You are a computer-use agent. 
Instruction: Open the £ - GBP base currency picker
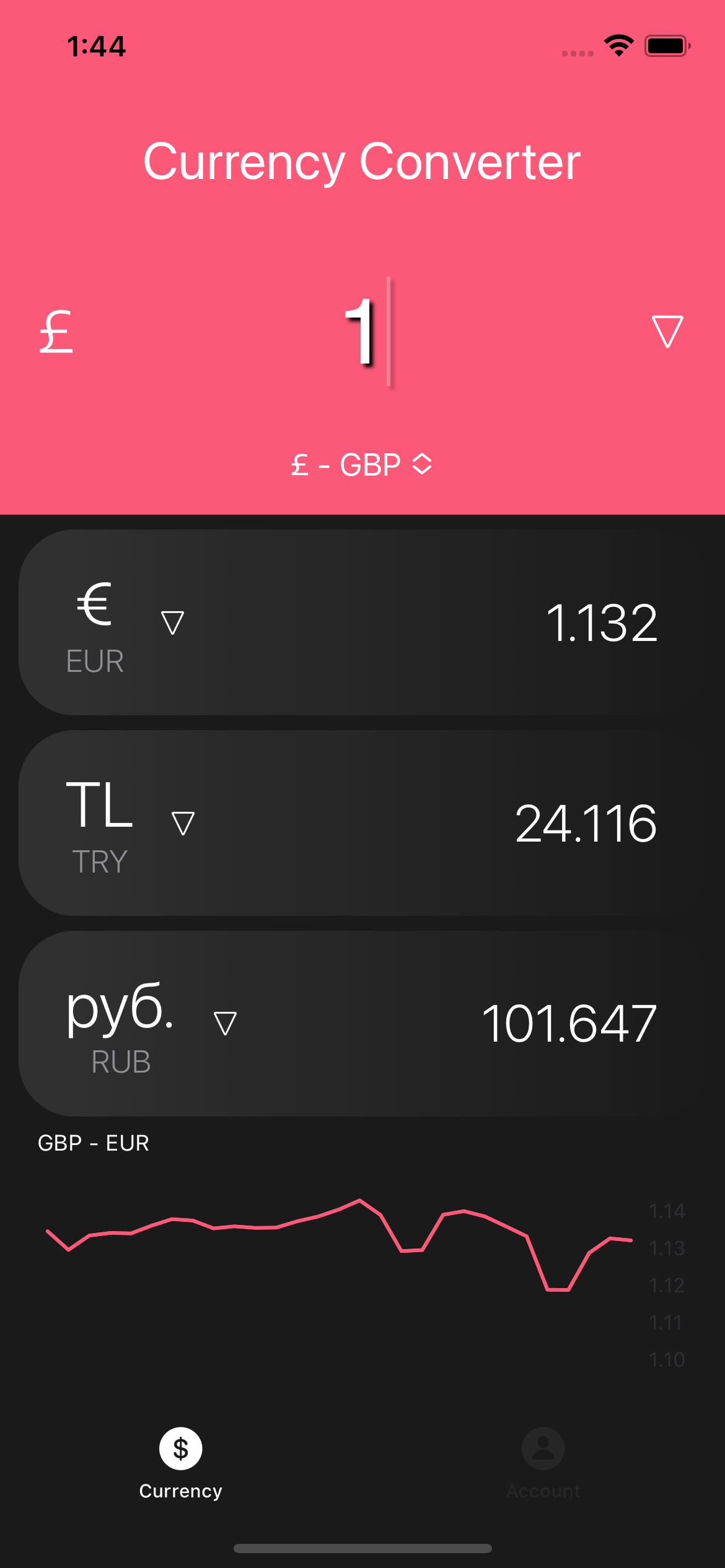[x=362, y=464]
